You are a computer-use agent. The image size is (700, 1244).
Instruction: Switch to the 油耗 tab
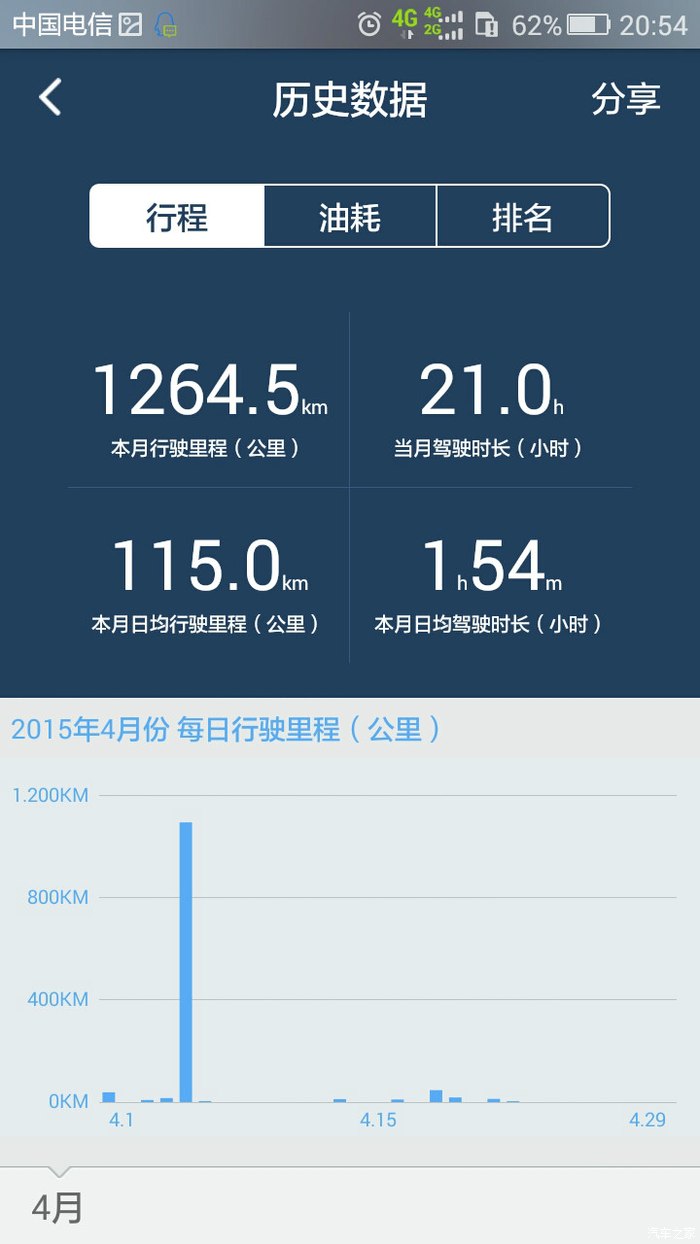point(350,216)
